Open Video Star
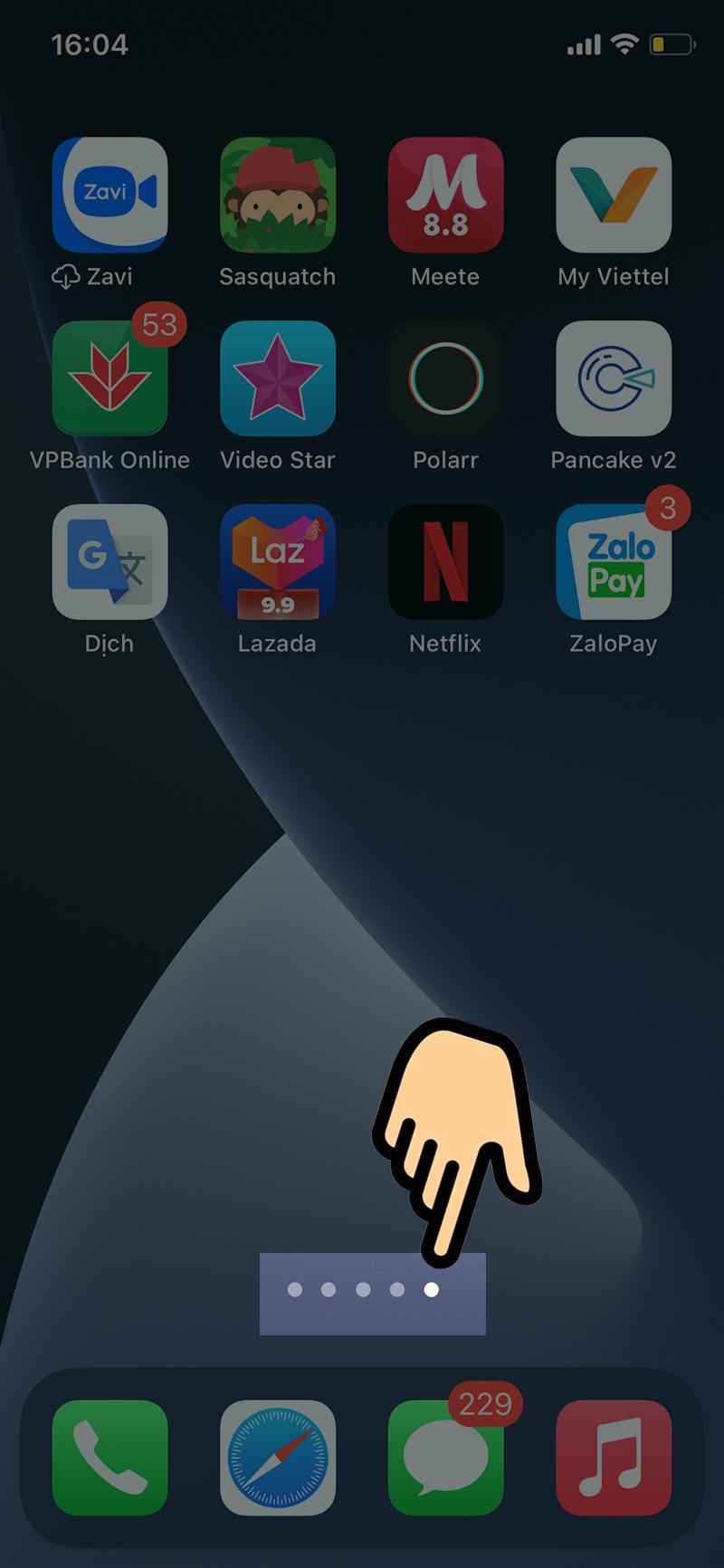The image size is (724, 1568). pos(278,378)
